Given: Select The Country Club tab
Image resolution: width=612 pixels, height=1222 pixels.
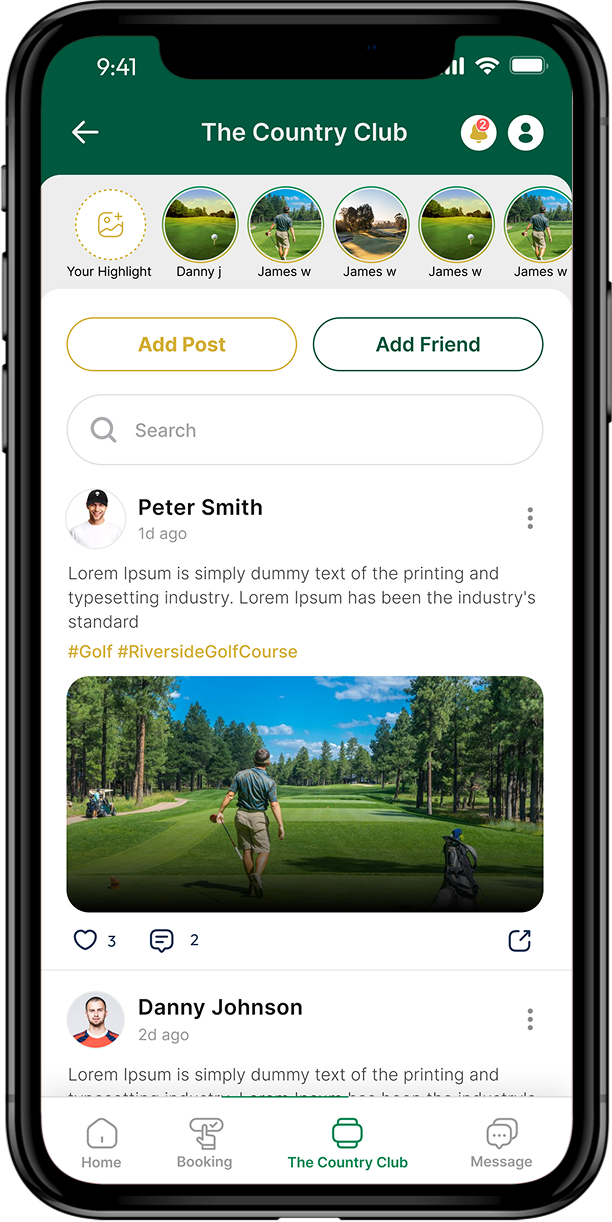Looking at the screenshot, I should [347, 1144].
